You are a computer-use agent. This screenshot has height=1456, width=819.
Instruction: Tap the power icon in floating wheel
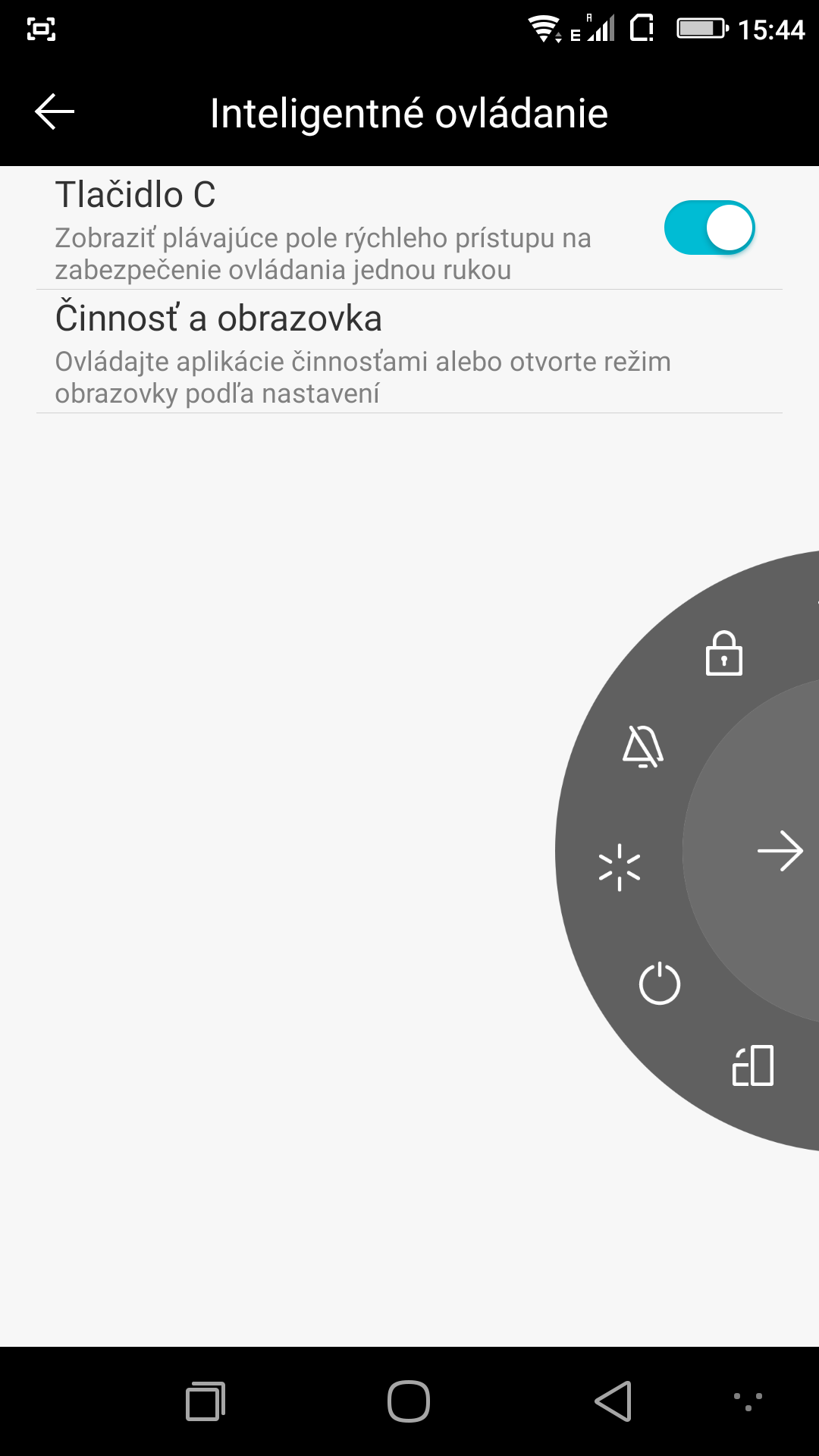point(660,984)
